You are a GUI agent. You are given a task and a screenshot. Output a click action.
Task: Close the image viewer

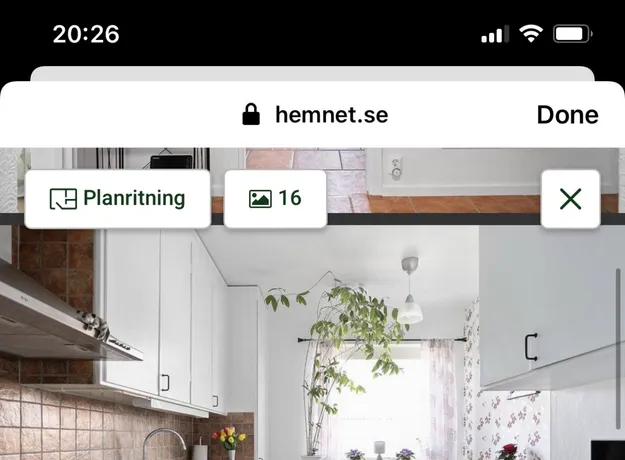[570, 198]
